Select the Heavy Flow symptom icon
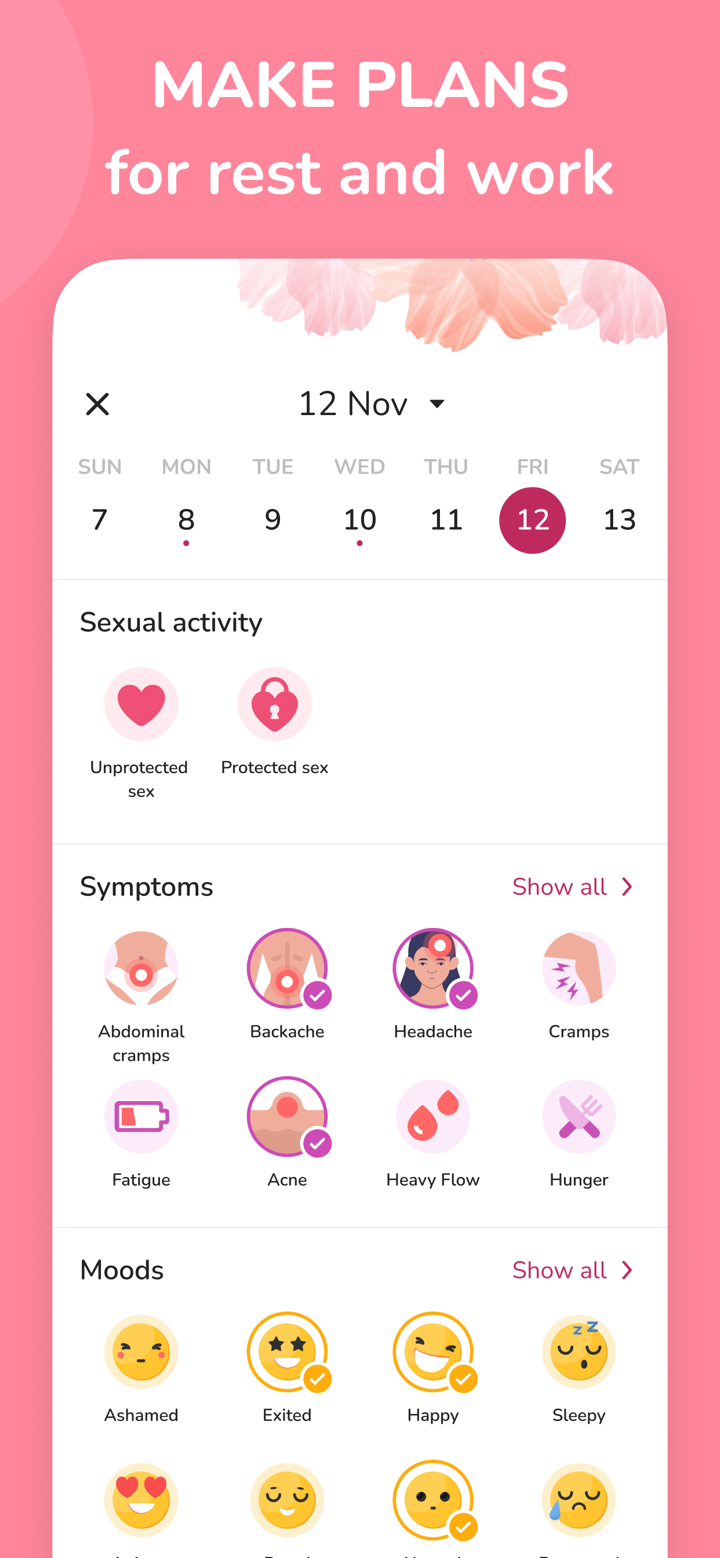The height and width of the screenshot is (1558, 720). click(432, 1116)
